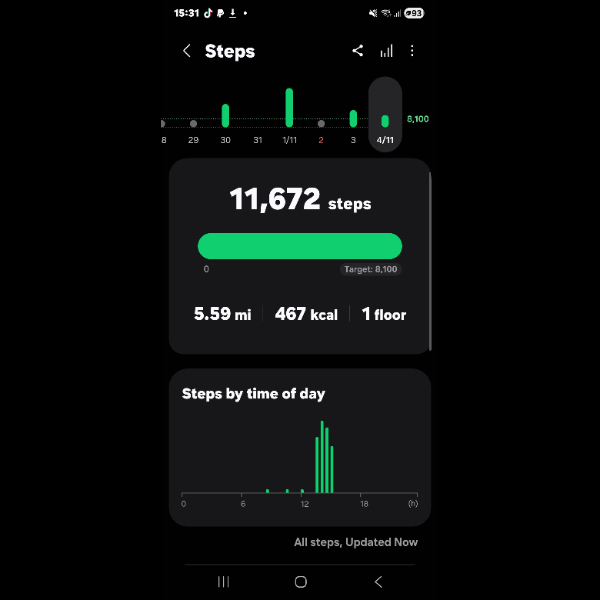Go back from the Steps screen
The width and height of the screenshot is (600, 600).
pyautogui.click(x=187, y=51)
